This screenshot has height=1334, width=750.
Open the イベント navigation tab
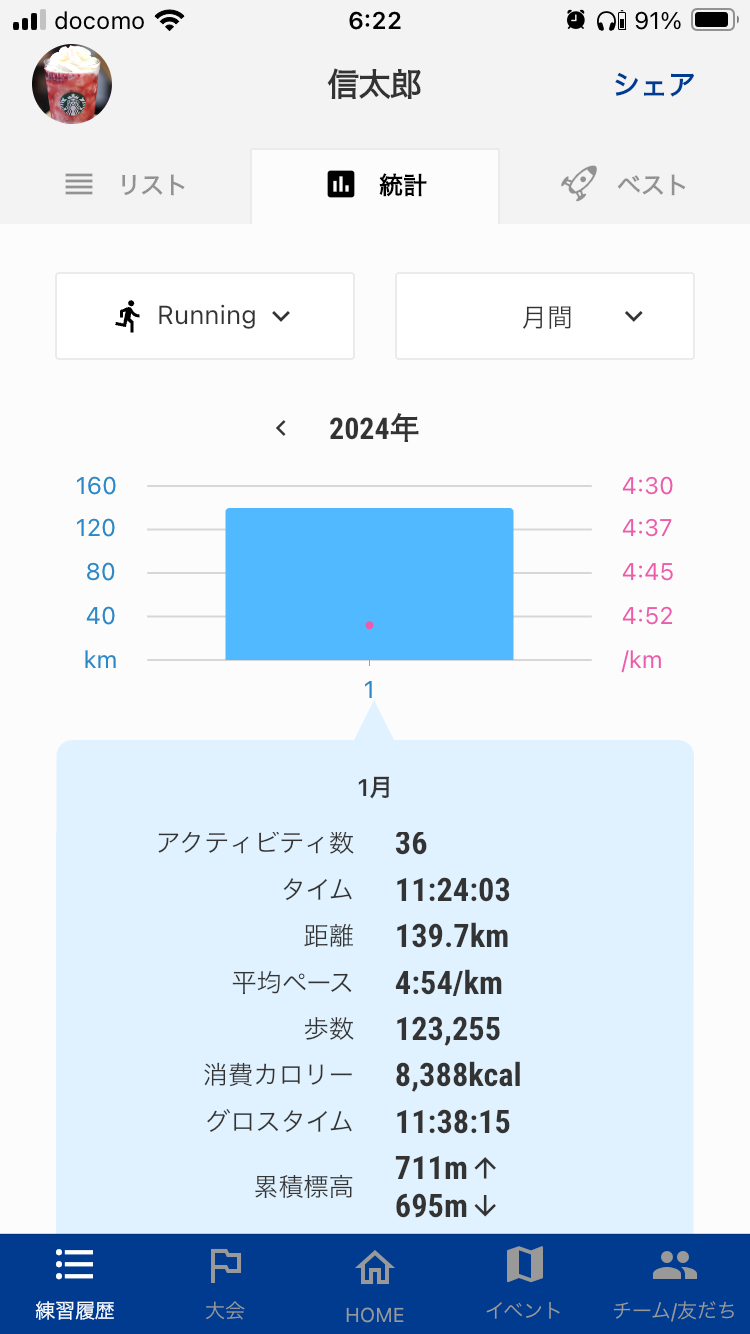tap(524, 1284)
